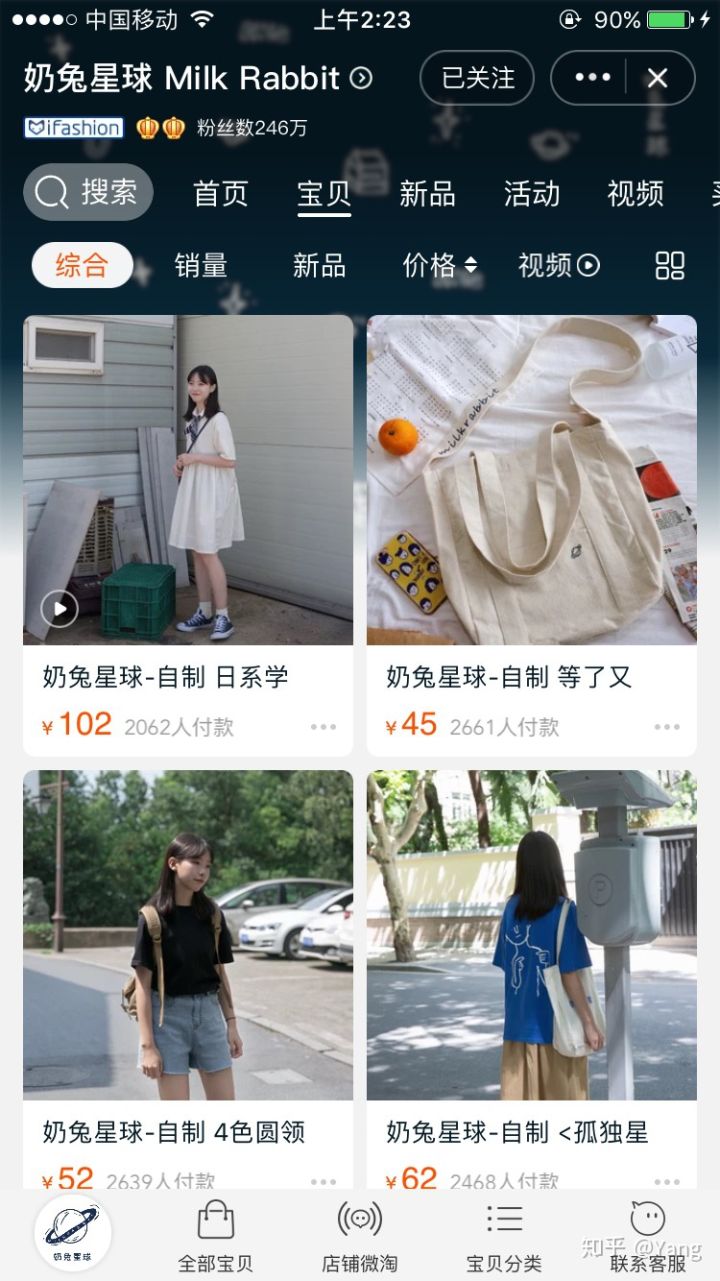Open the 活动 tab

tap(531, 193)
